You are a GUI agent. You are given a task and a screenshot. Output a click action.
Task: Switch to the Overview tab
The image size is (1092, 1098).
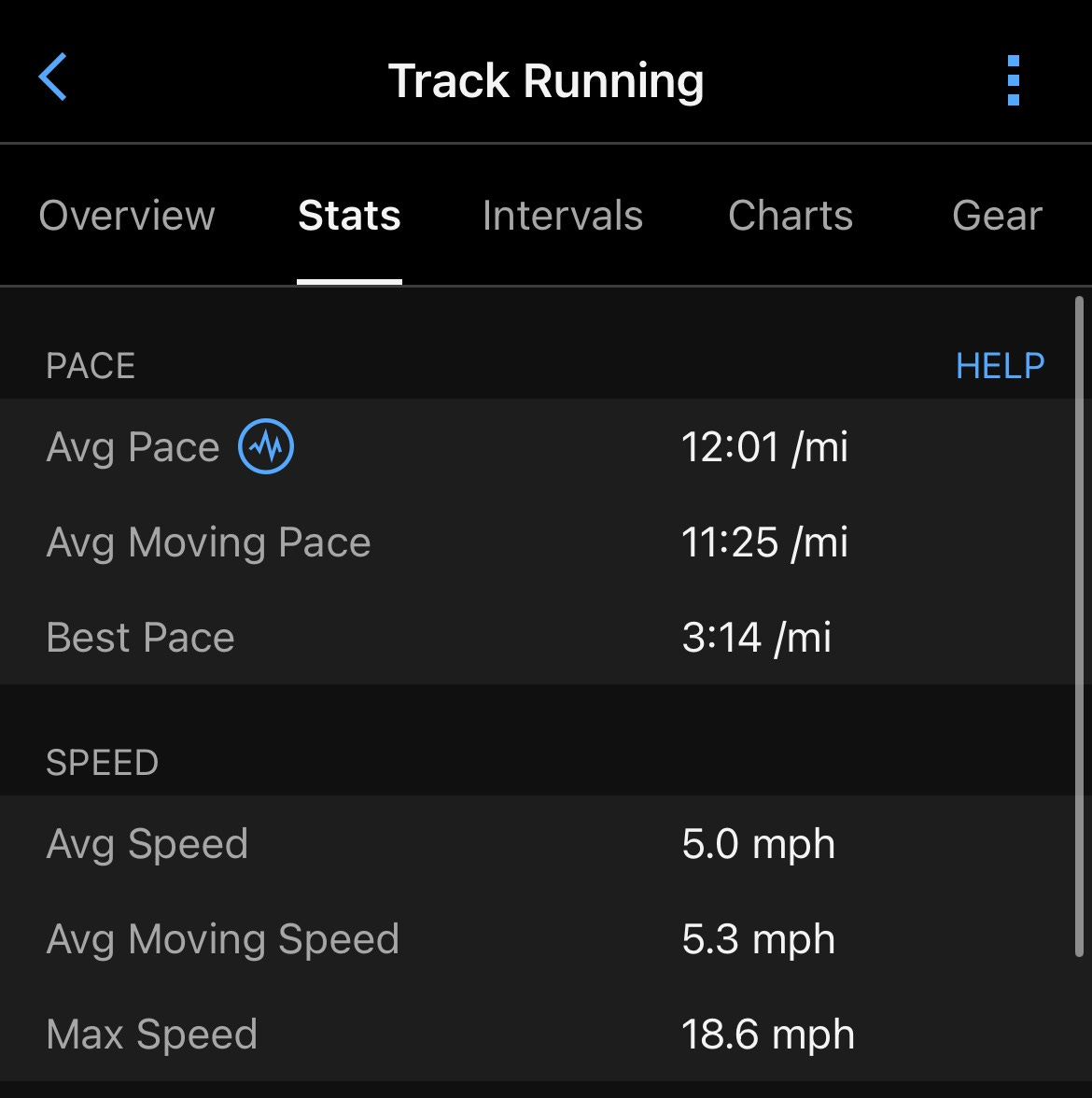pyautogui.click(x=127, y=216)
